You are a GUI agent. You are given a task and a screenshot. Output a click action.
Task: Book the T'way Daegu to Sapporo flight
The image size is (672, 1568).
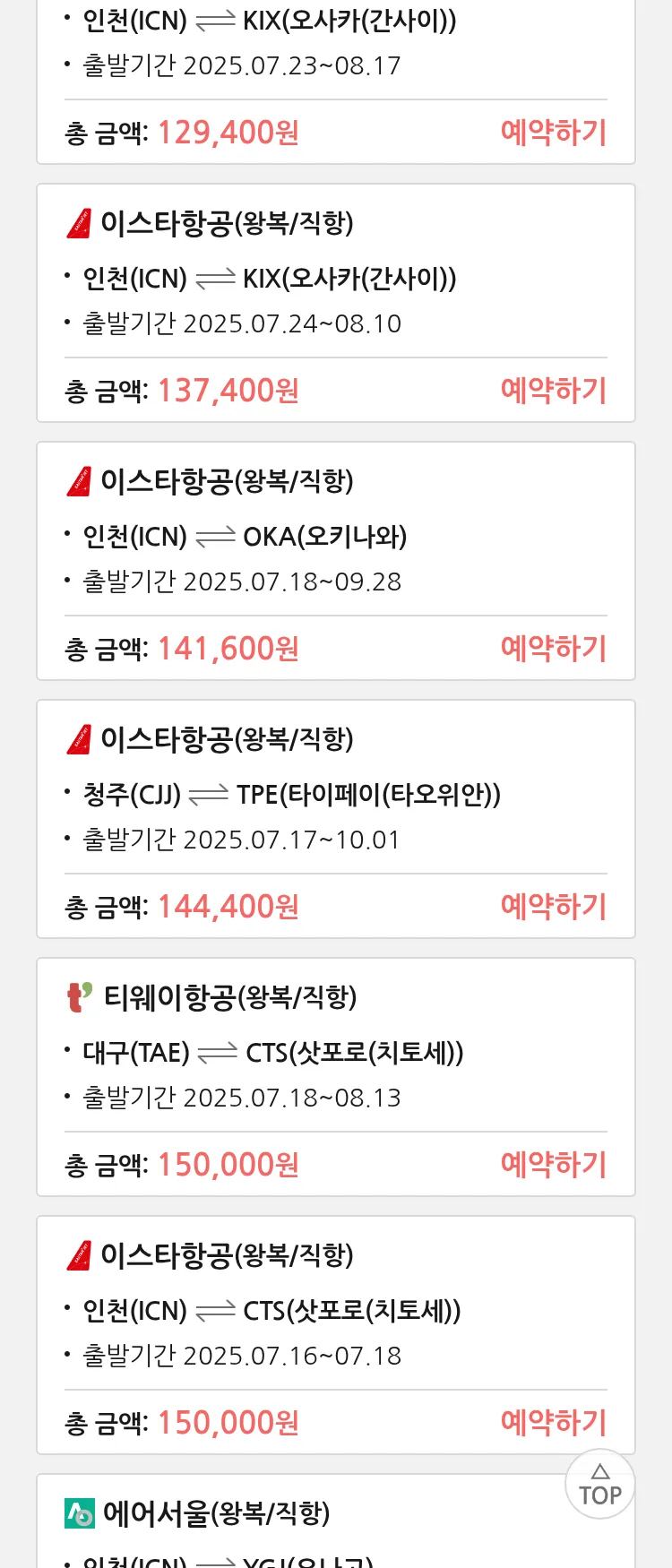(x=553, y=1165)
